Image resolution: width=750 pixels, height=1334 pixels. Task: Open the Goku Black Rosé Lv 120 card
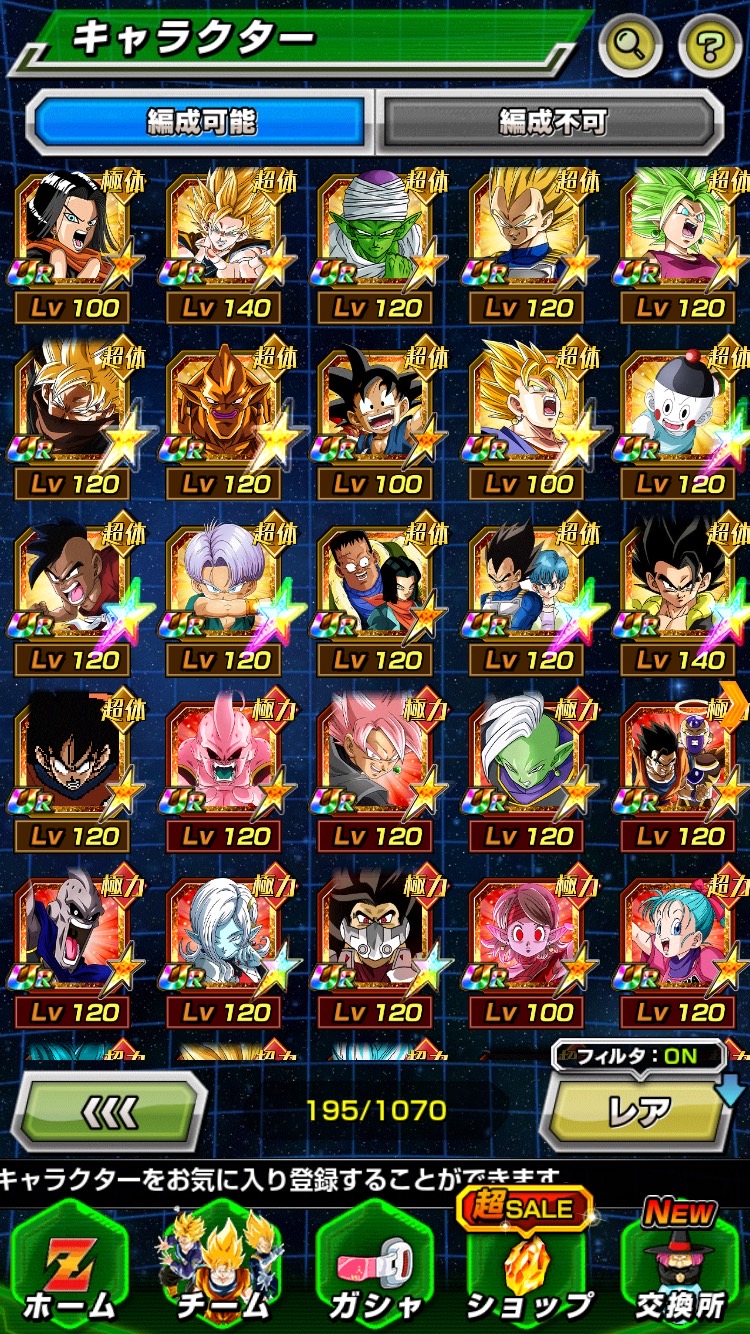pyautogui.click(x=376, y=772)
